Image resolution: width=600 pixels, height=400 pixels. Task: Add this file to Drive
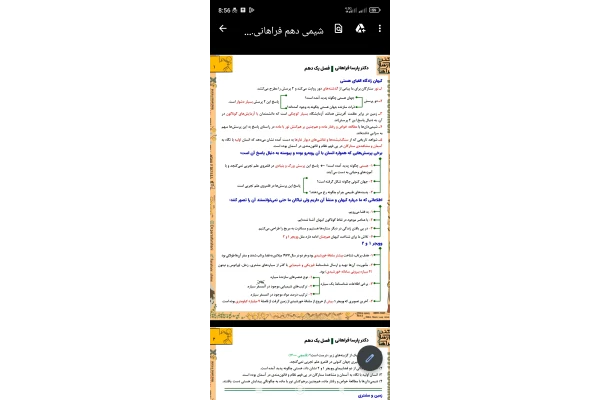[x=360, y=29]
